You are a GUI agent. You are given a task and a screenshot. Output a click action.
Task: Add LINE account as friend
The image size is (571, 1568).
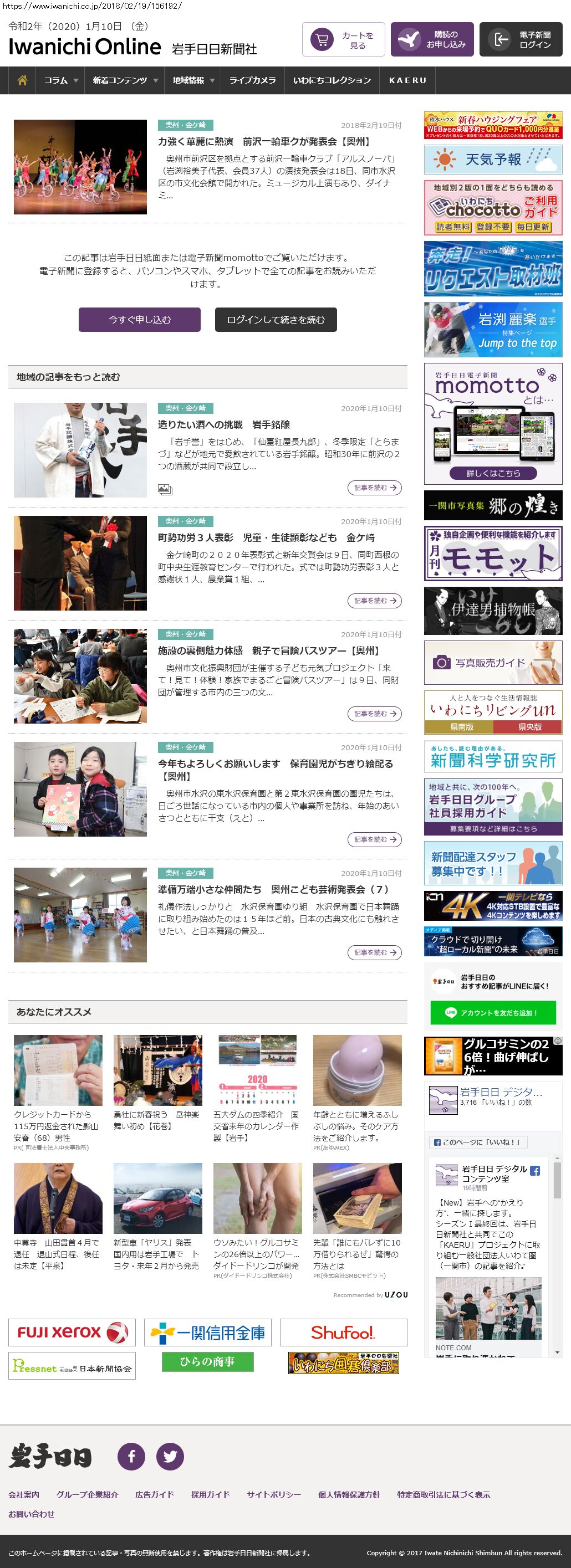pyautogui.click(x=492, y=1012)
